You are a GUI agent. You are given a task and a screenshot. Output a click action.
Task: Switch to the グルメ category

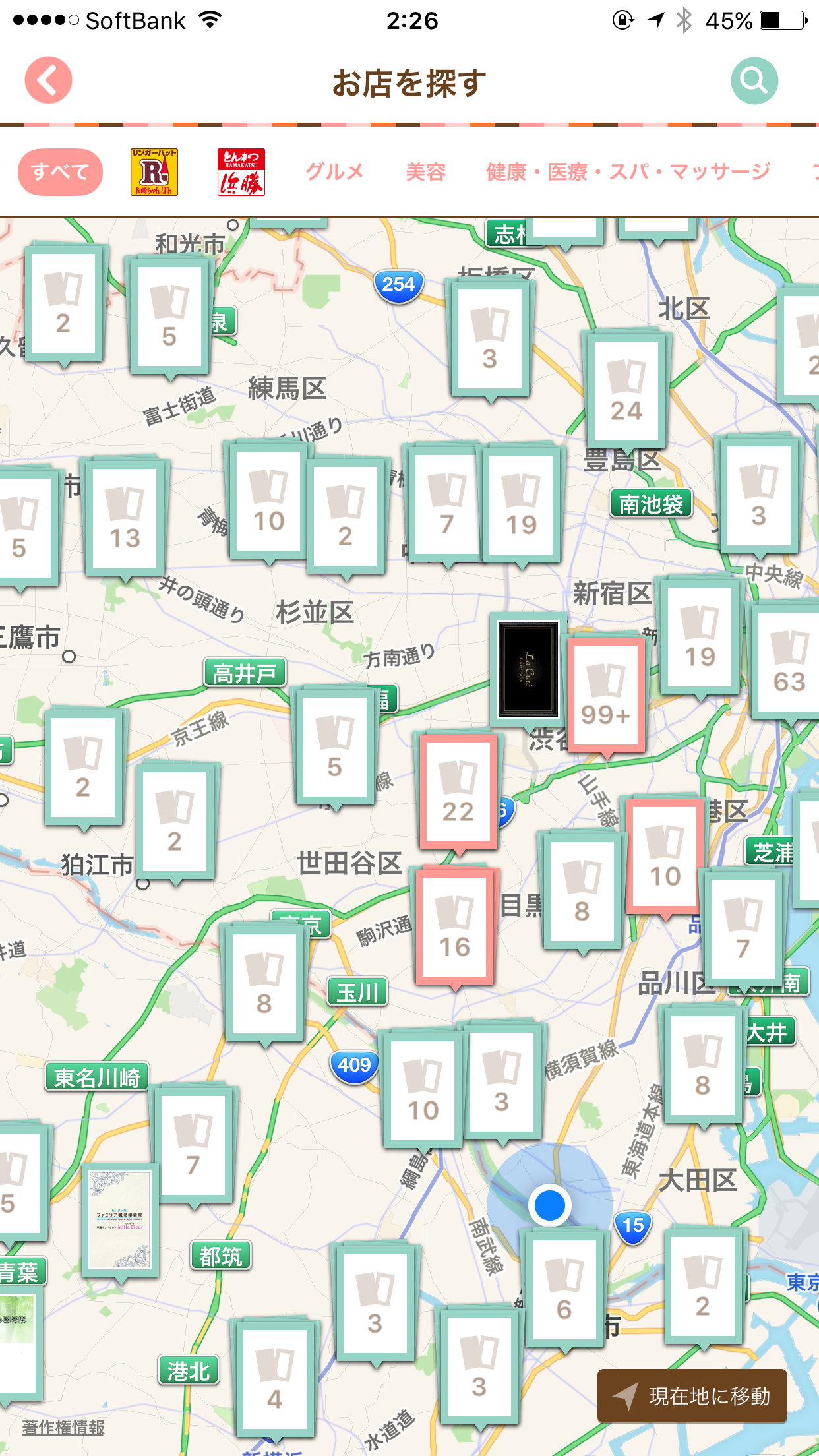click(x=334, y=172)
